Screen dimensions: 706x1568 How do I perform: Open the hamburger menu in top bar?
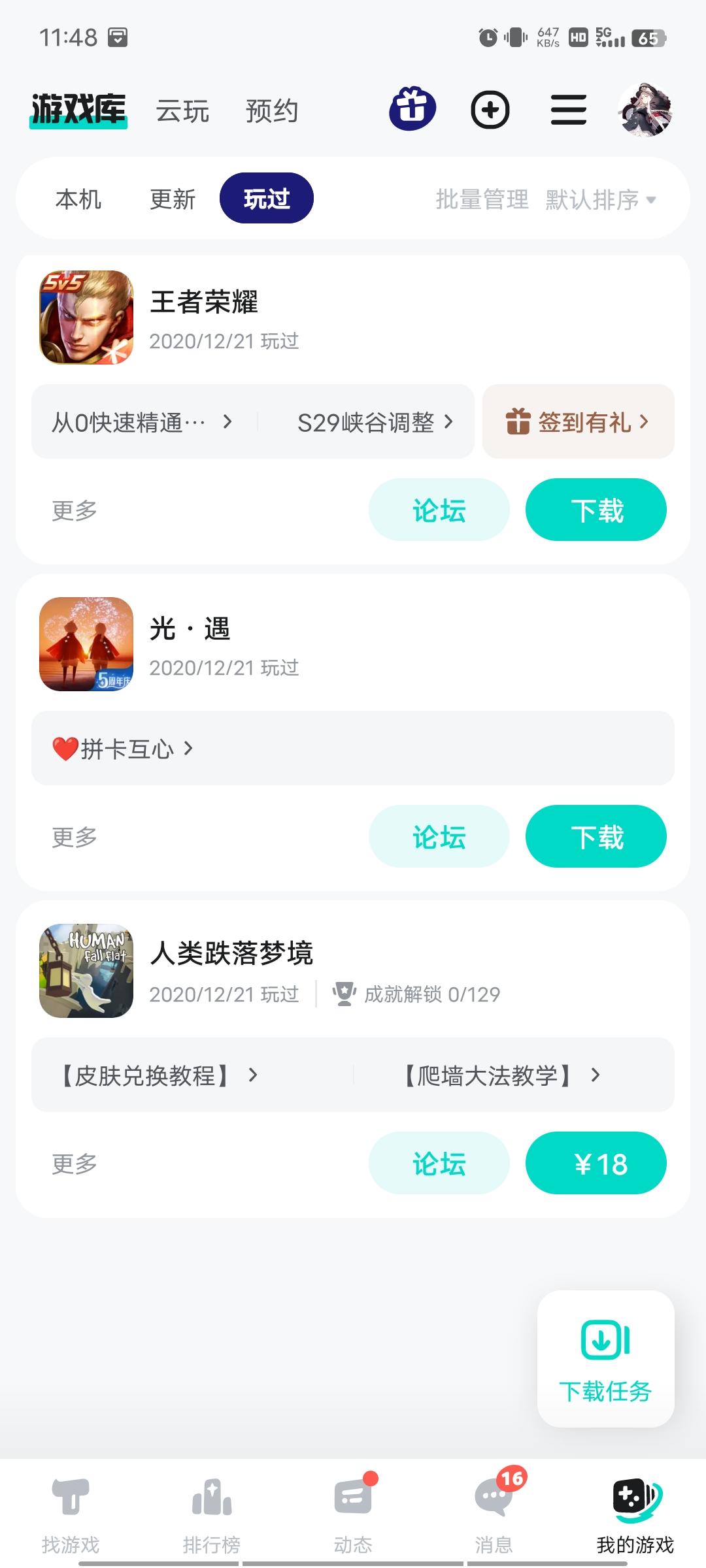click(567, 111)
